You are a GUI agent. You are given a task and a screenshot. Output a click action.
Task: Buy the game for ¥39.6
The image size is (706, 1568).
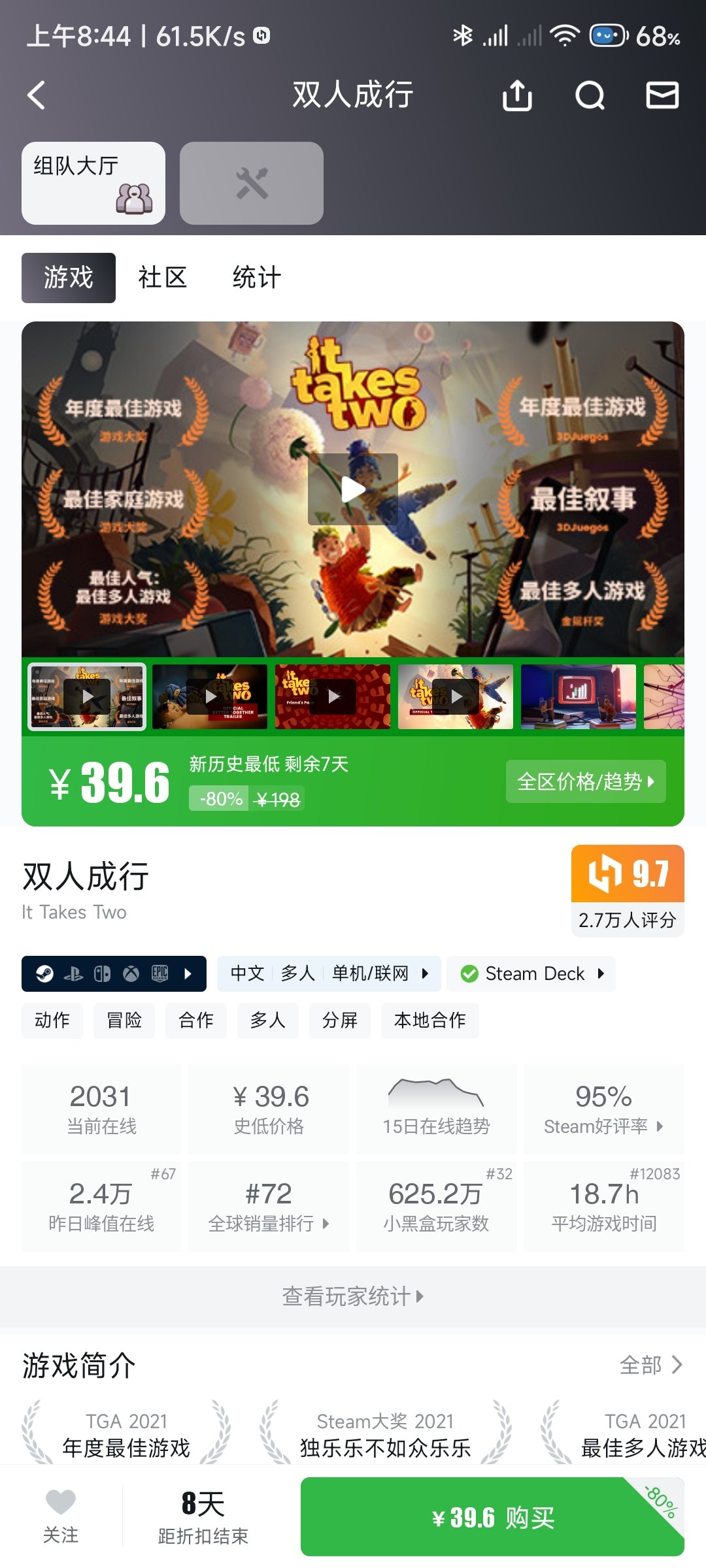point(492,1517)
